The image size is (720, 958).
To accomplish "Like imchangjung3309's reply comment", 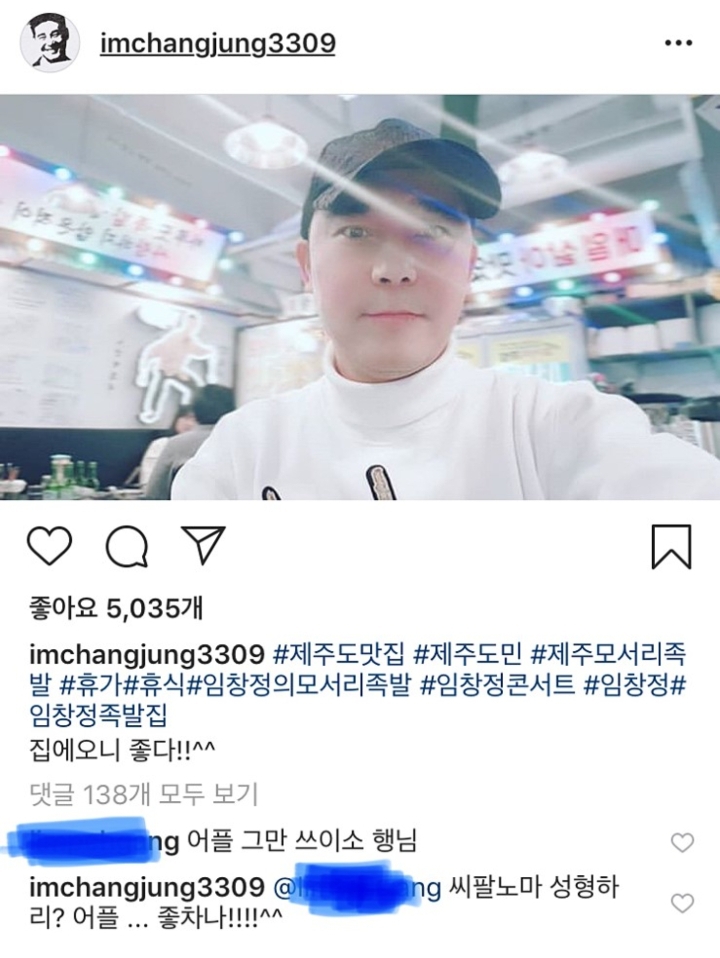I will click(682, 903).
